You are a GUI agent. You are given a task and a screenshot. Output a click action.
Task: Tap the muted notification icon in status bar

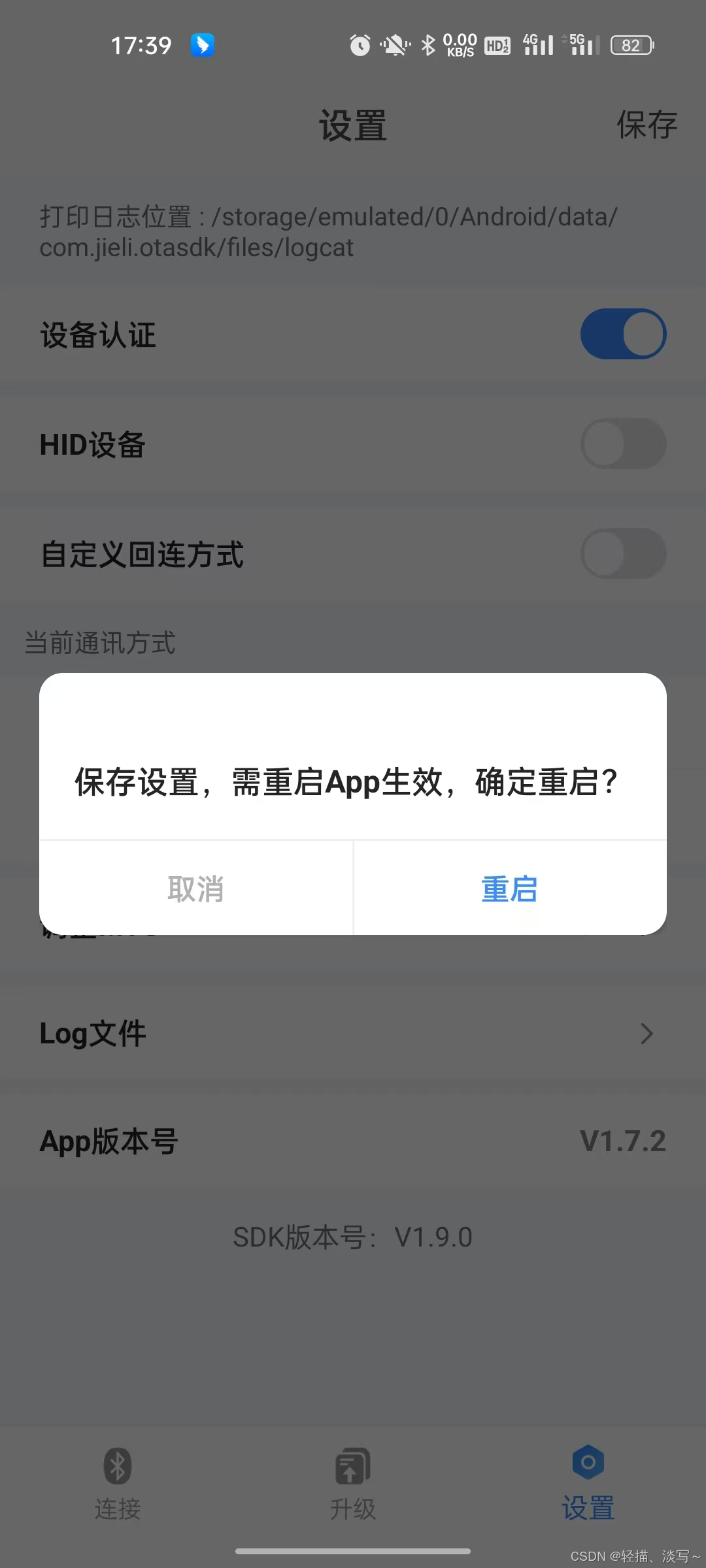[x=395, y=44]
